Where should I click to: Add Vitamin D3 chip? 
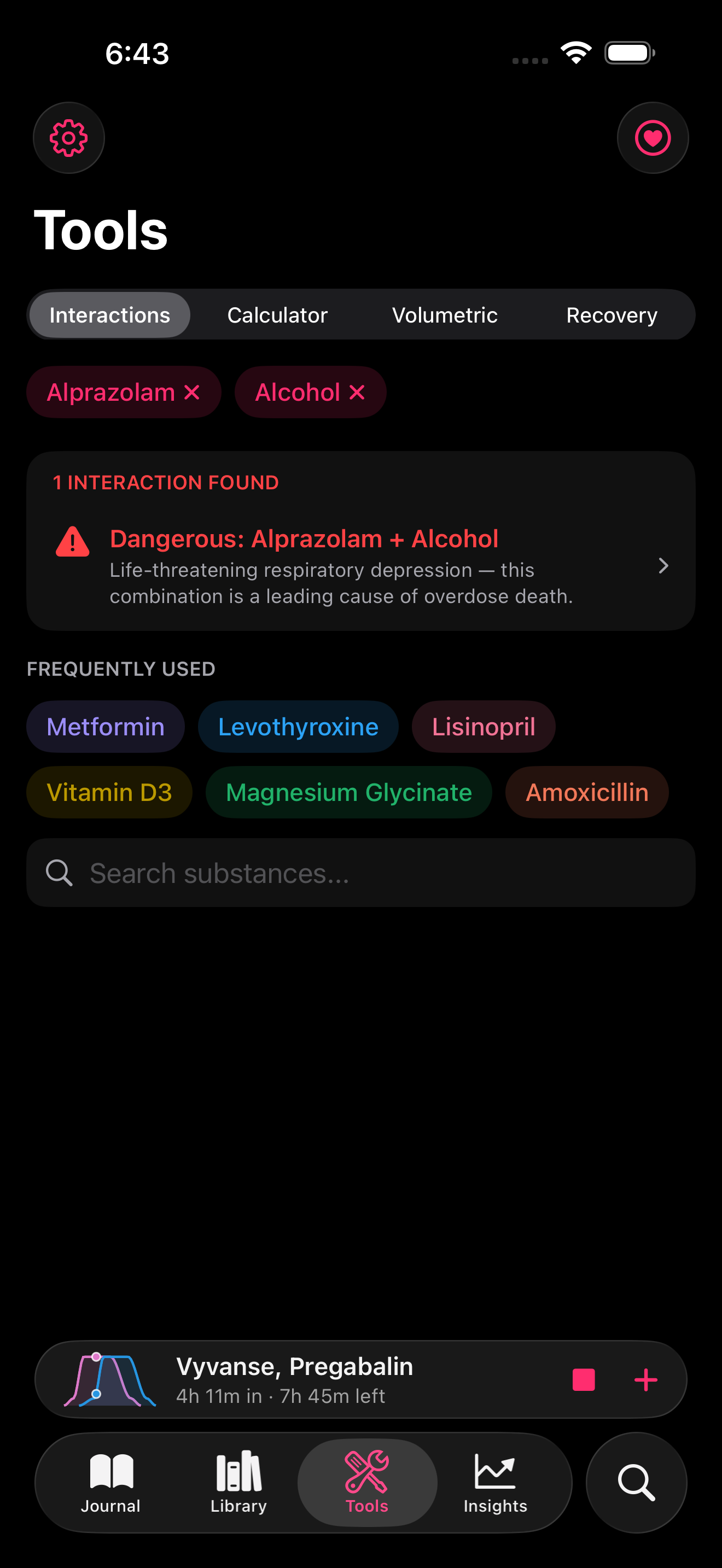(109, 793)
